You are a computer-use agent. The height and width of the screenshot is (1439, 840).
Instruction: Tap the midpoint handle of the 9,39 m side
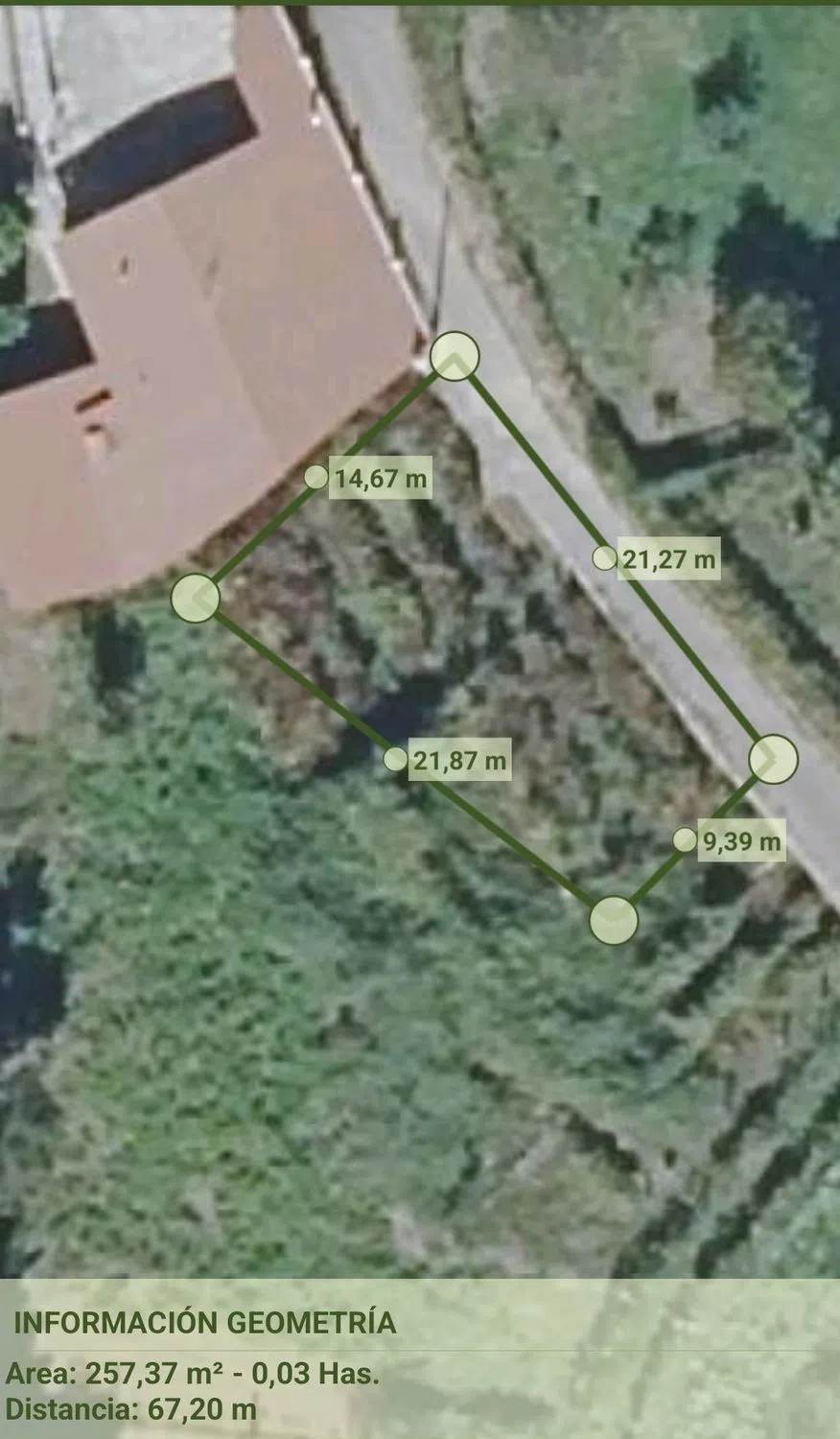(685, 840)
